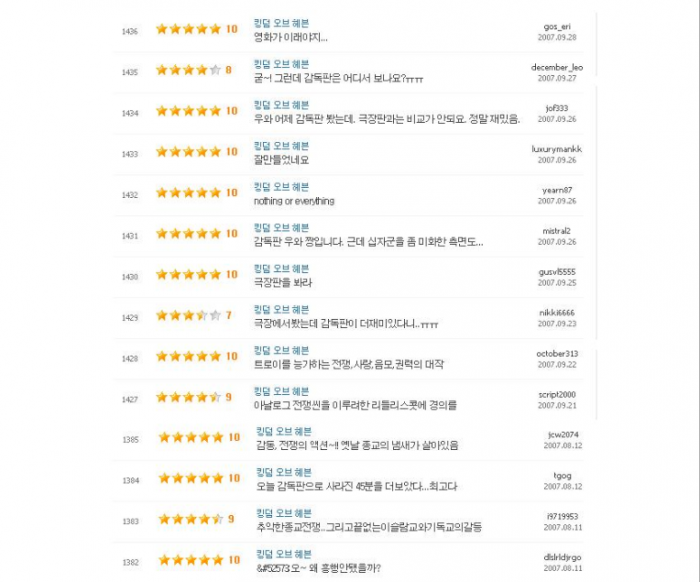Open reviewer tgog's profile
Viewport: 700px width, 582px height.
tap(562, 475)
